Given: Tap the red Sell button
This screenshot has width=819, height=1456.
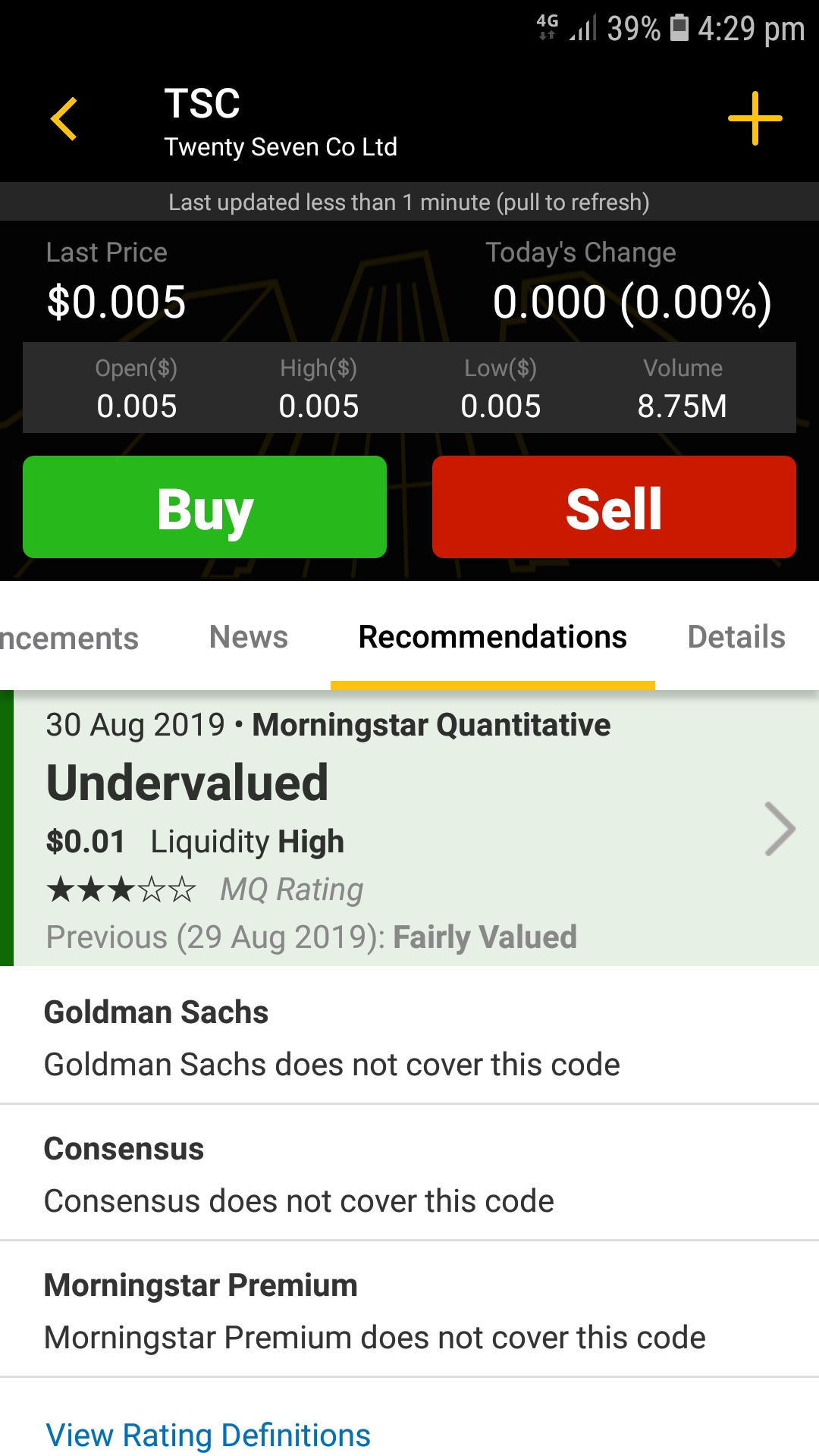Looking at the screenshot, I should tap(614, 507).
